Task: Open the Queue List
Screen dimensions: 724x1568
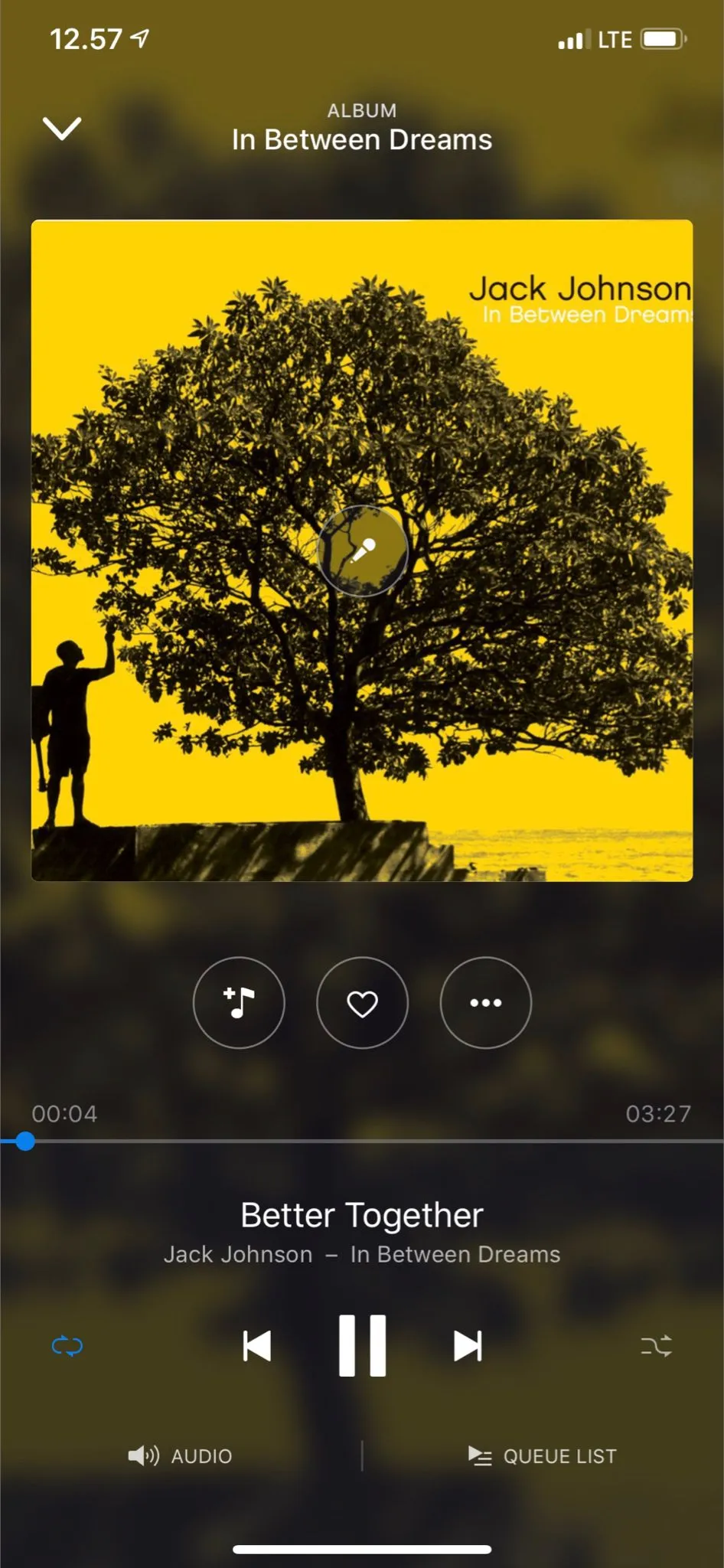Action: pyautogui.click(x=543, y=1455)
